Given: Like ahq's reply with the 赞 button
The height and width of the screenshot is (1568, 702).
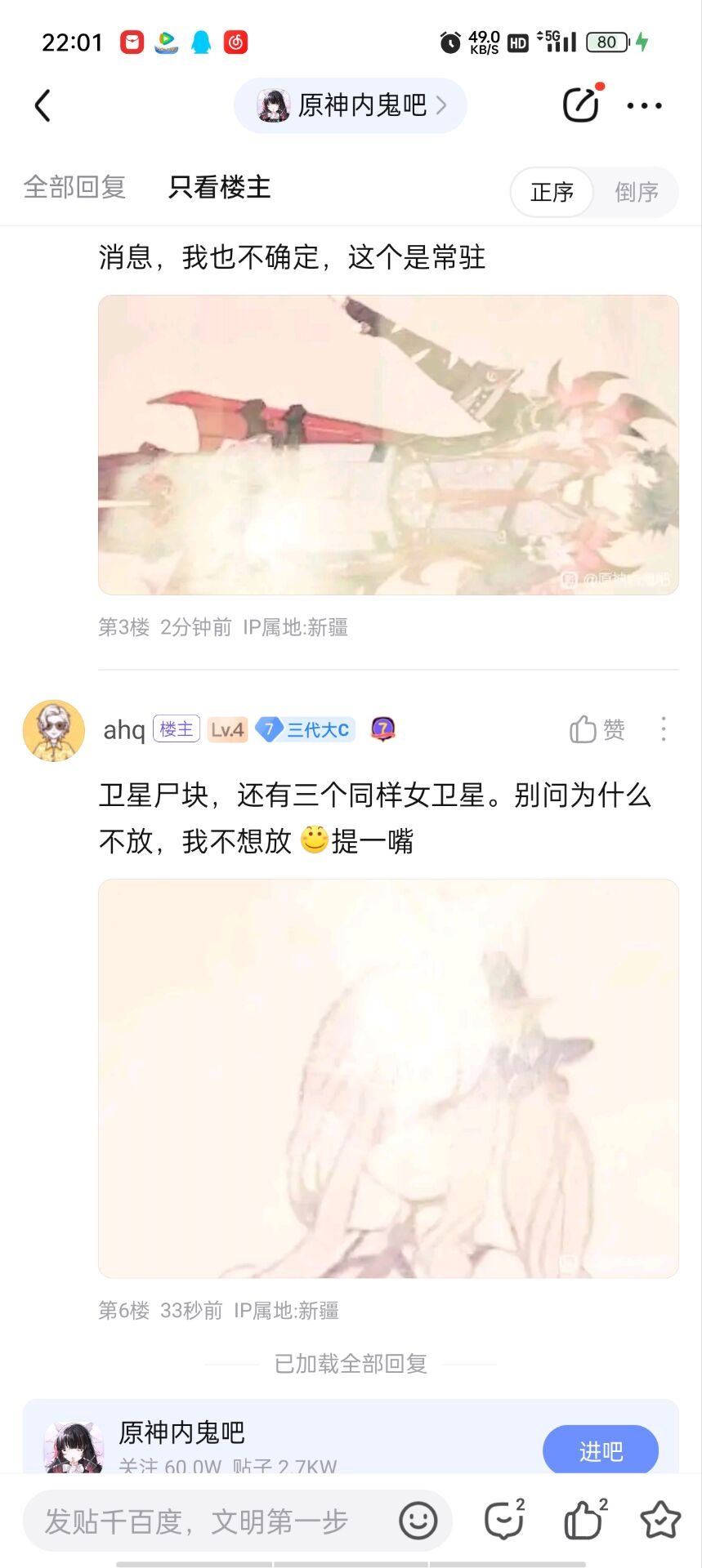Looking at the screenshot, I should coord(597,729).
